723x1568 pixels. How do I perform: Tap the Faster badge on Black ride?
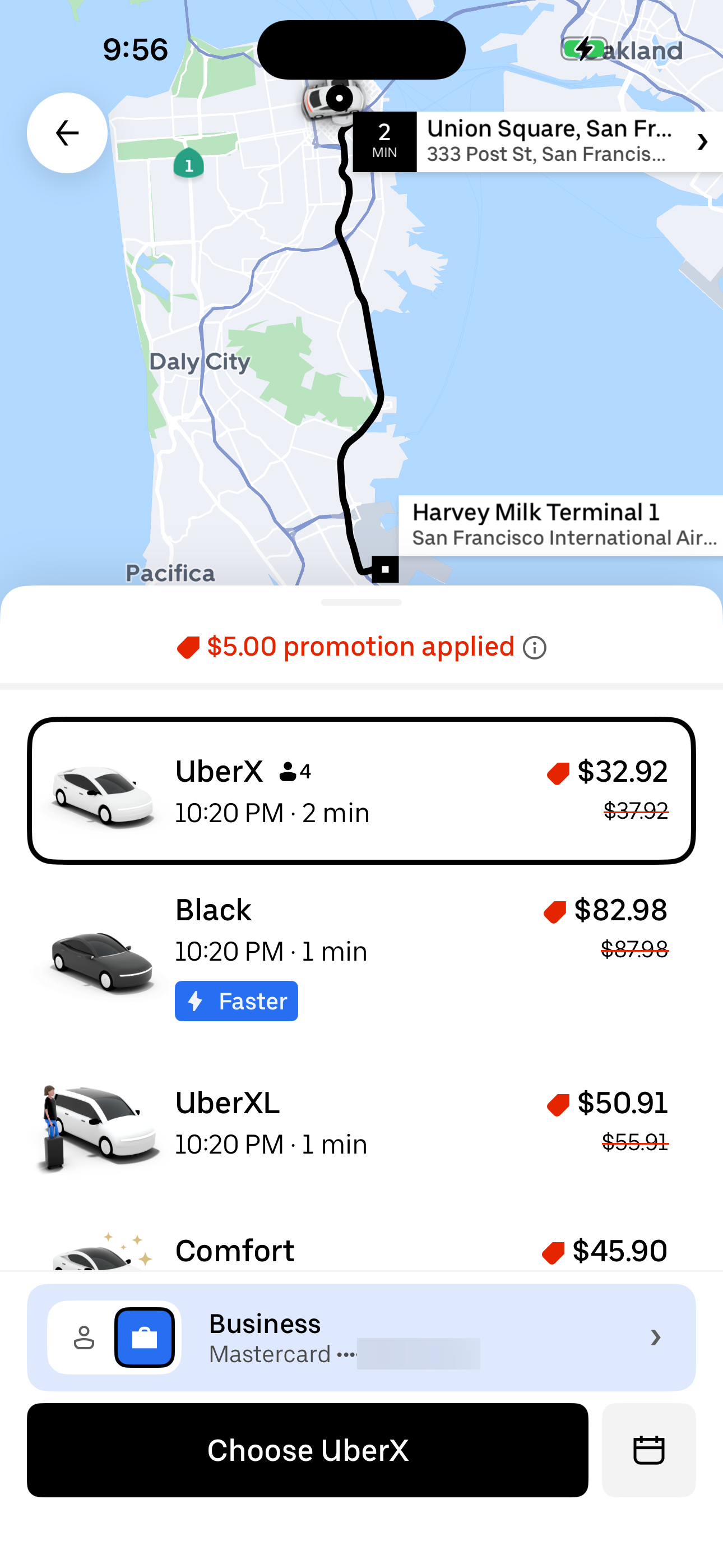point(236,1000)
